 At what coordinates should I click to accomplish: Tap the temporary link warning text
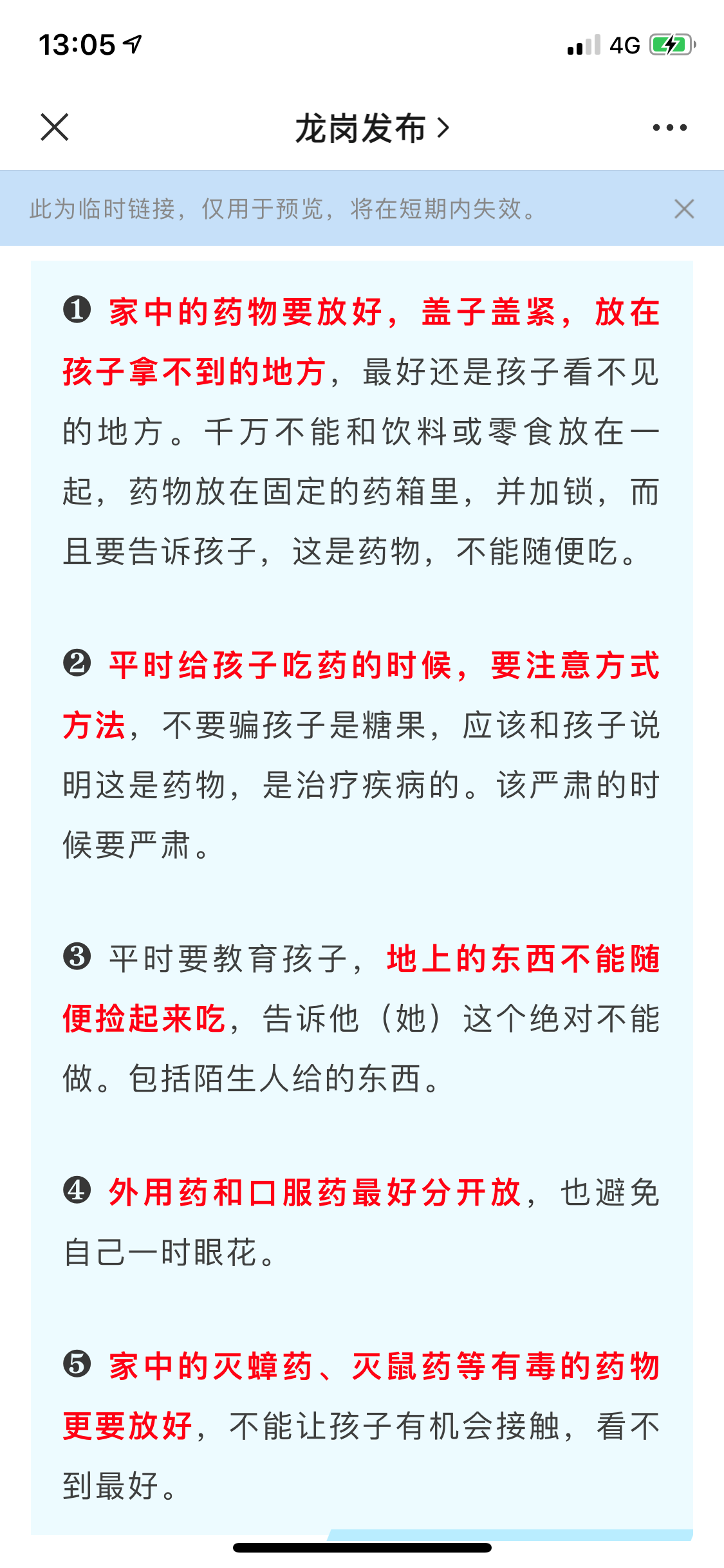283,207
